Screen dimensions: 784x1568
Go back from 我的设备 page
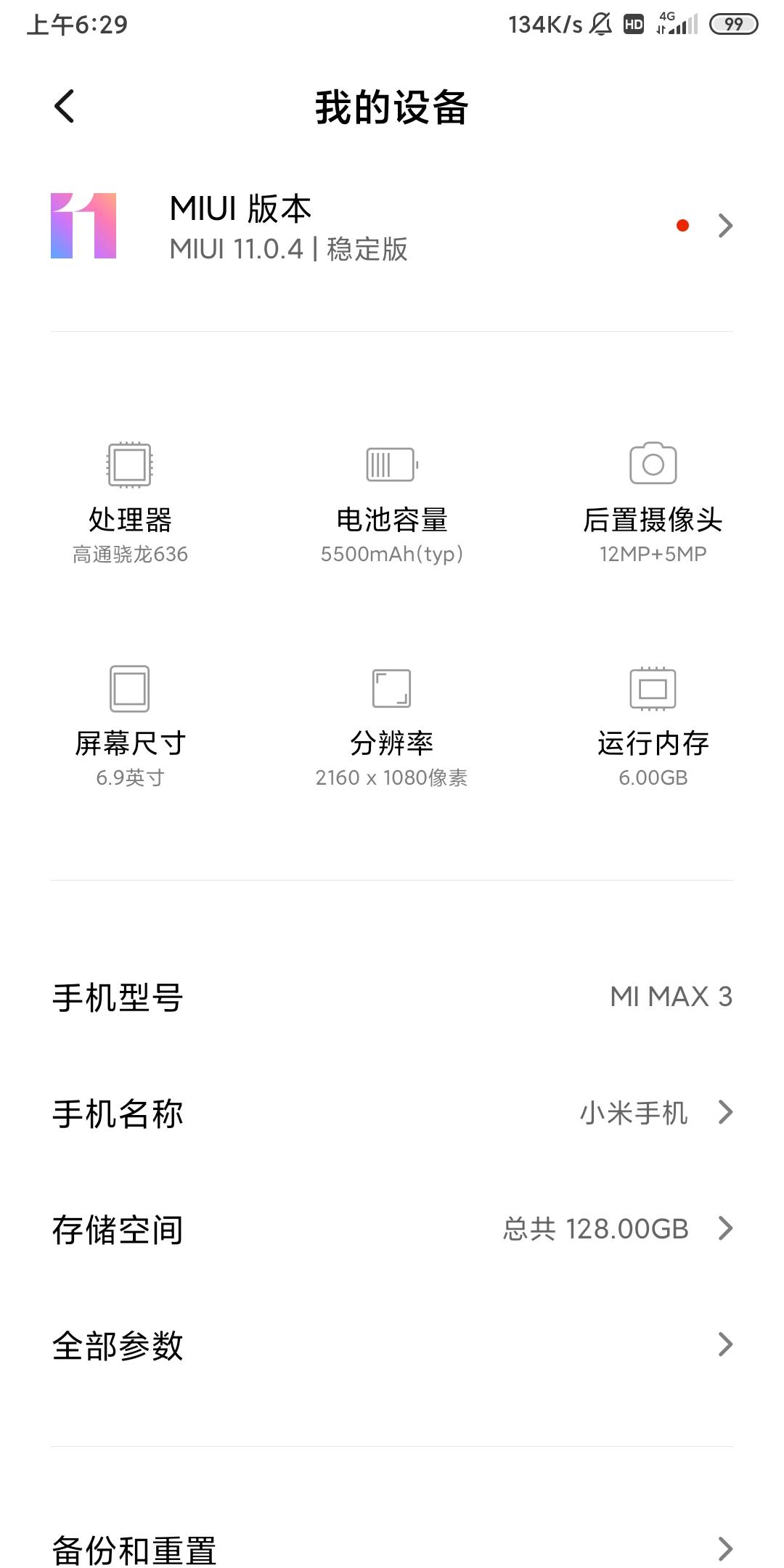[x=65, y=107]
